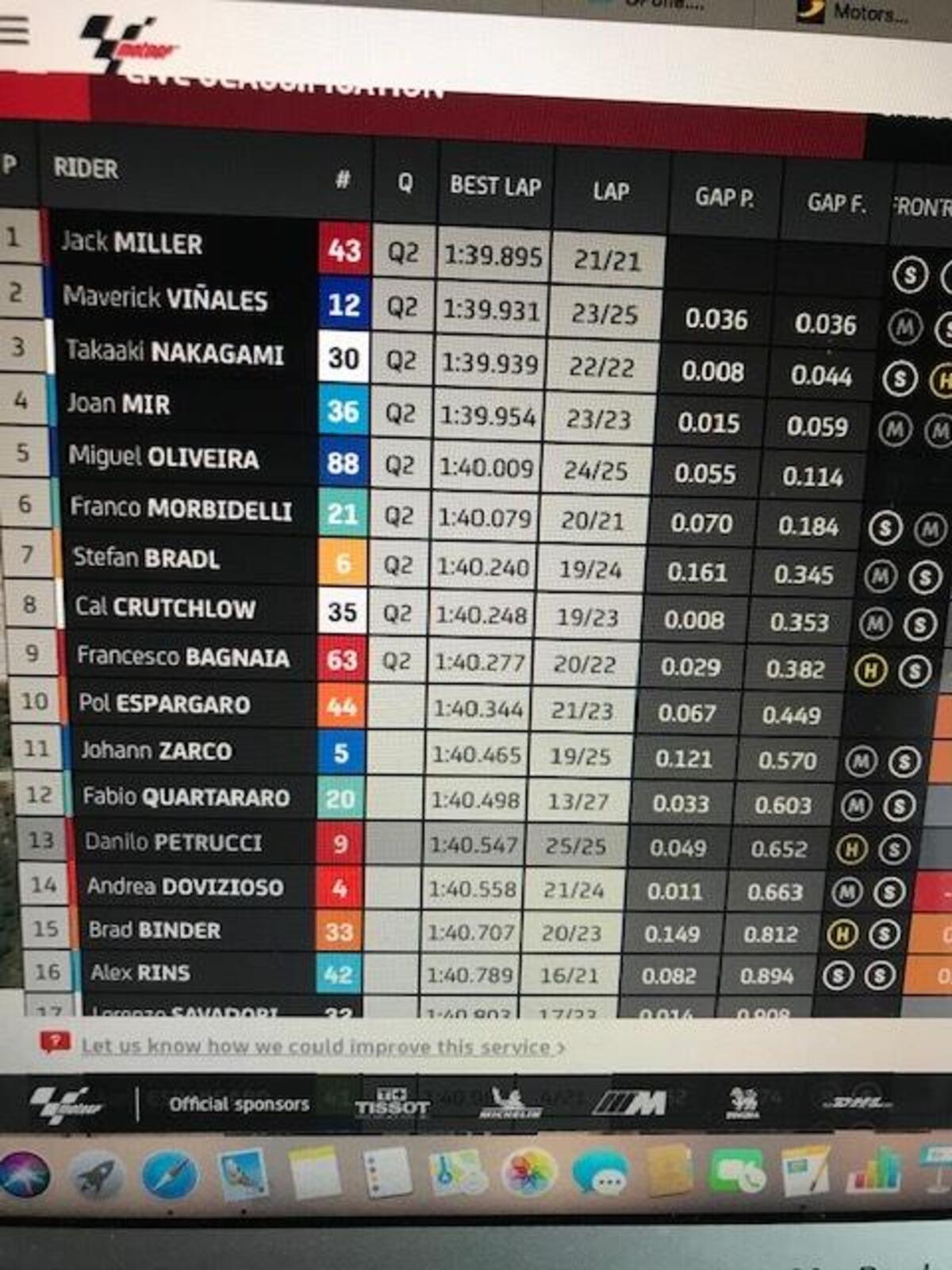Open the Notes app
Screen dimensions: 952x1270
coord(315,1173)
